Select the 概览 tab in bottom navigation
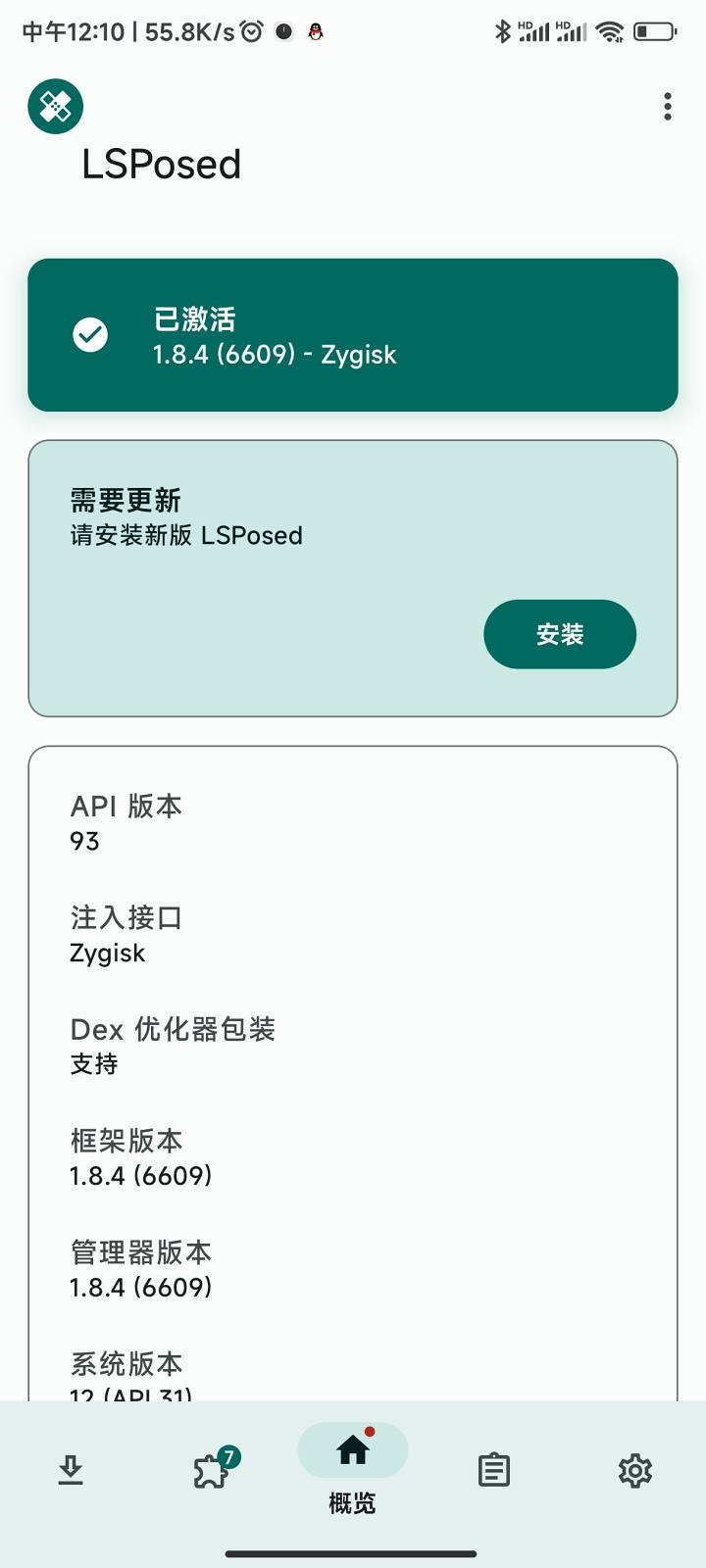The image size is (706, 1568). click(352, 1470)
